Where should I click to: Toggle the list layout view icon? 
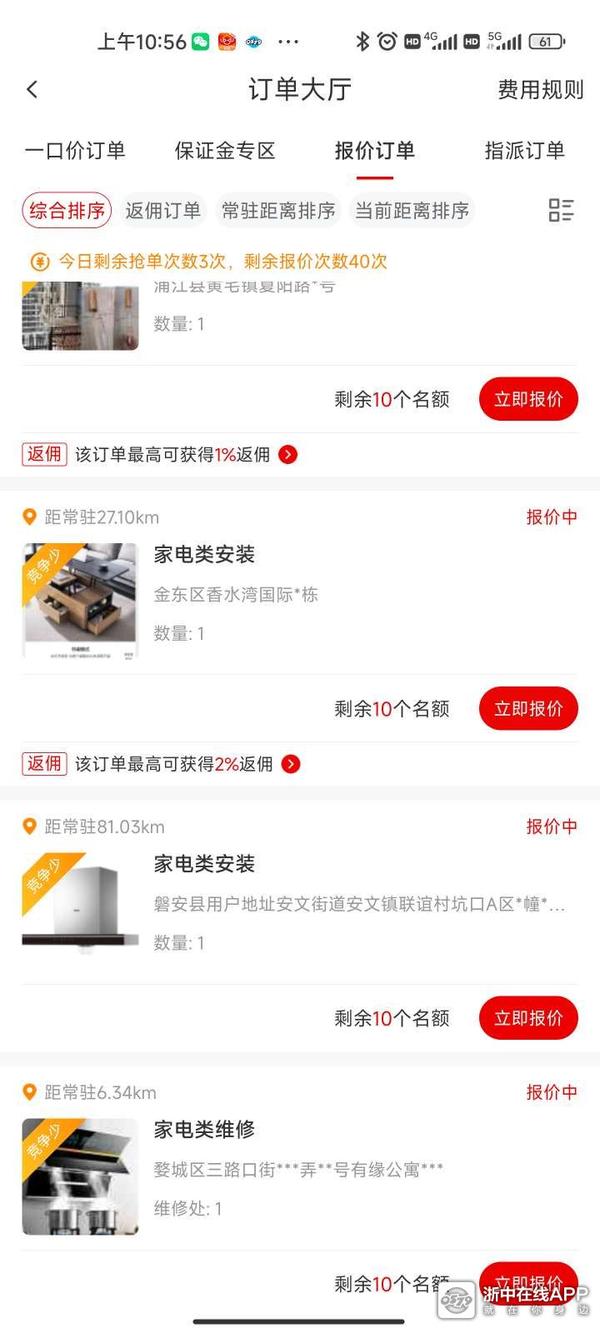(561, 210)
